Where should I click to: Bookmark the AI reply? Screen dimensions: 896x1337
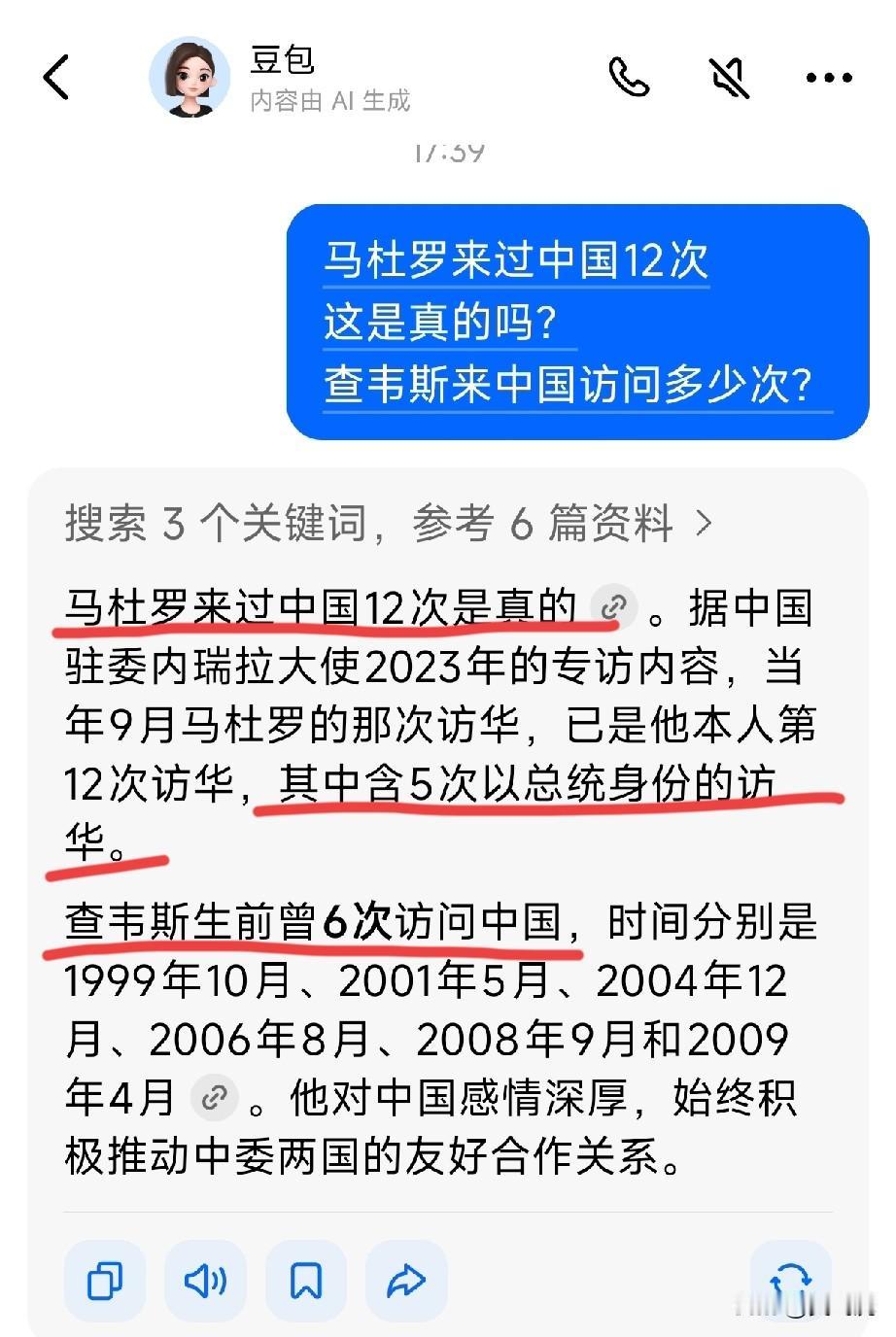pyautogui.click(x=304, y=1281)
